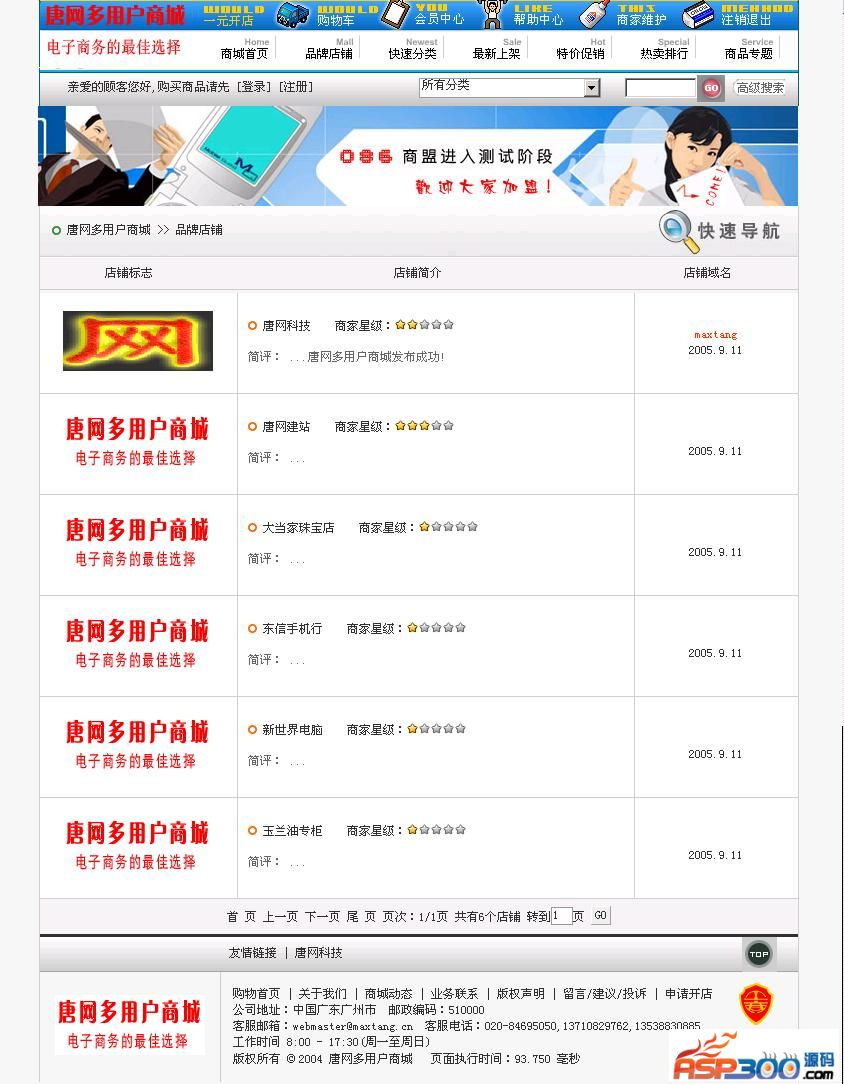The image size is (844, 1084).
Task: Open the 热卖排行 tab
Action: (x=664, y=53)
